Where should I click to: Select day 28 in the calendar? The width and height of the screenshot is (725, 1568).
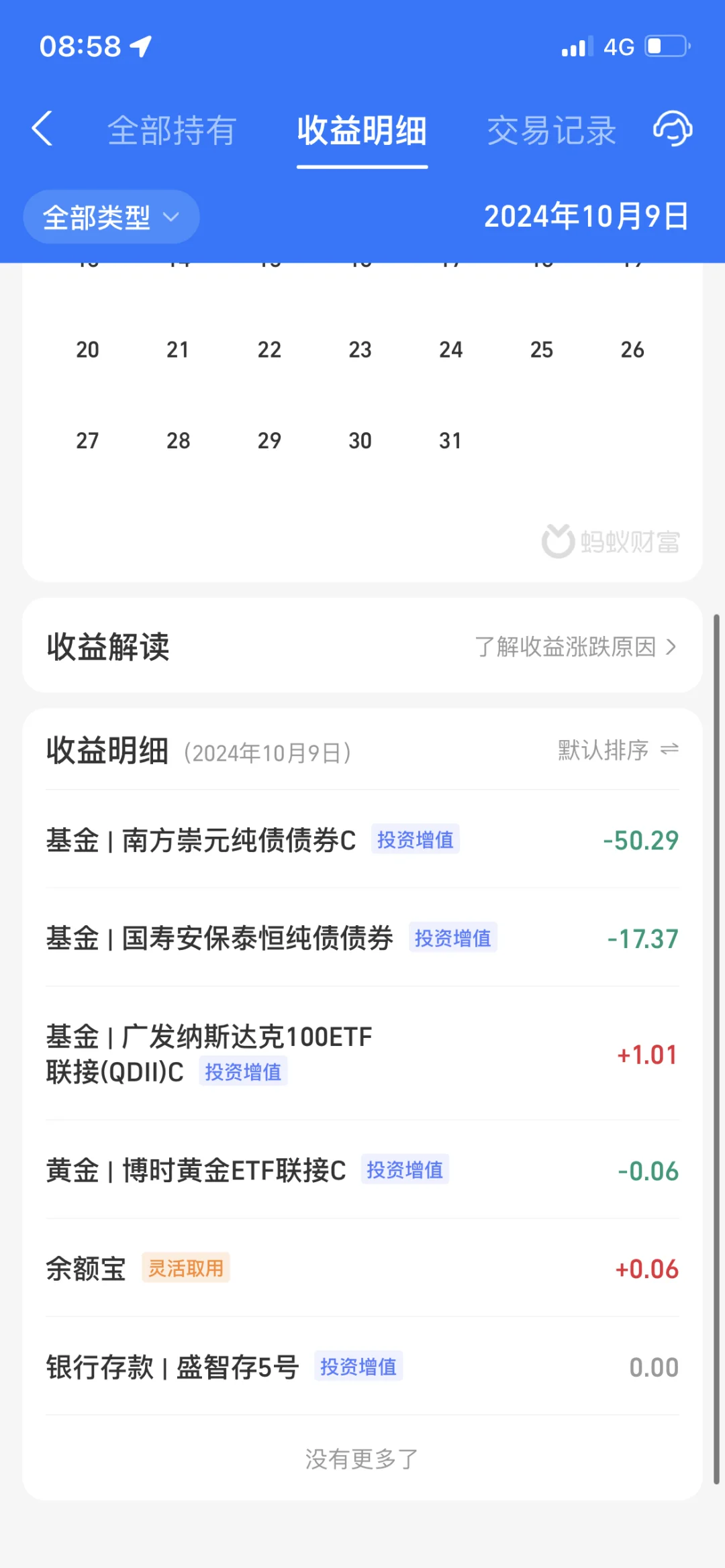click(x=179, y=441)
